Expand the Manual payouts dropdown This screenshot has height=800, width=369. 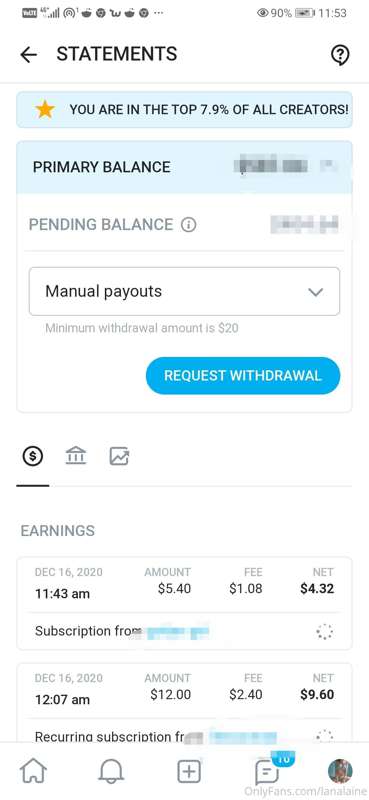[x=184, y=291]
